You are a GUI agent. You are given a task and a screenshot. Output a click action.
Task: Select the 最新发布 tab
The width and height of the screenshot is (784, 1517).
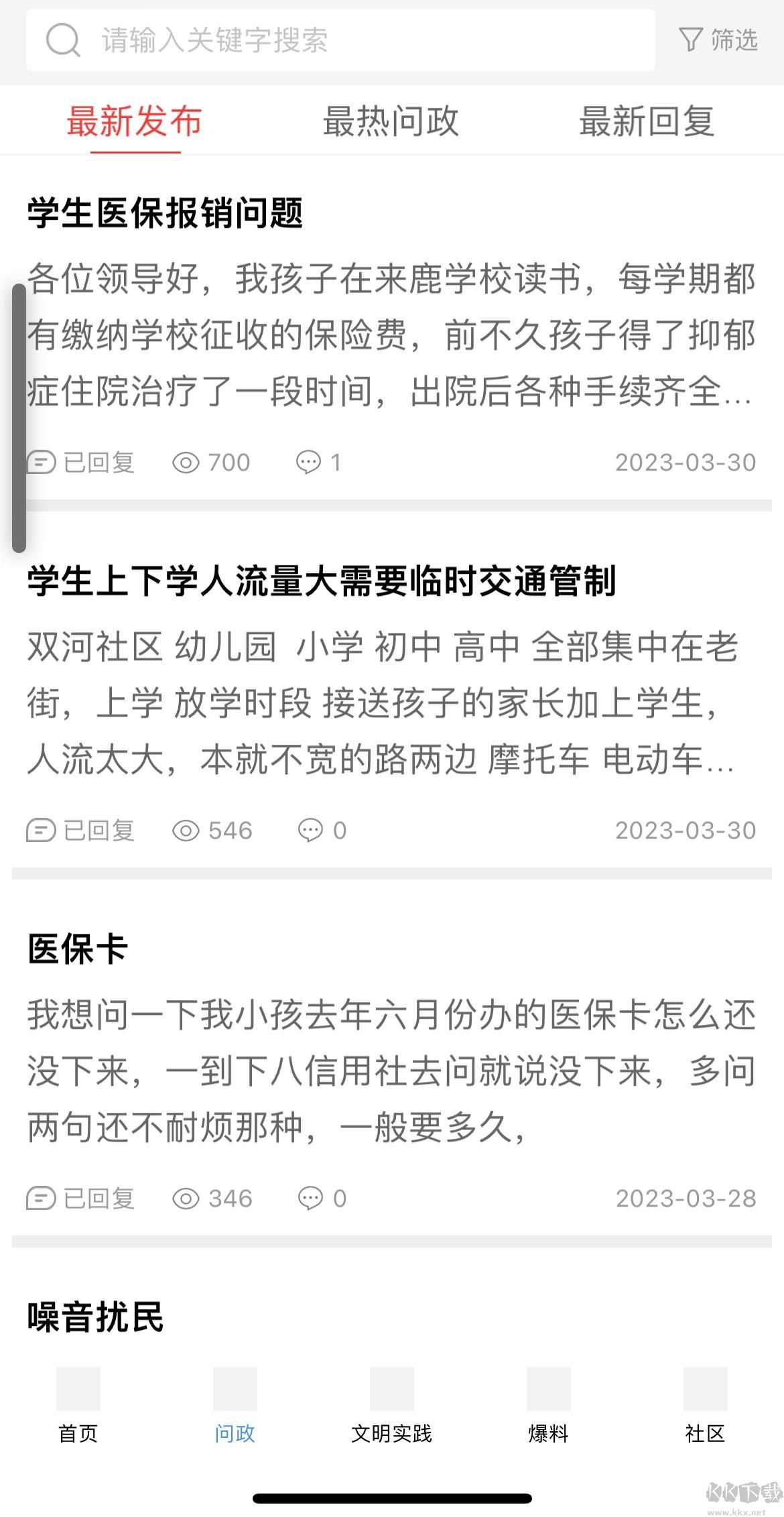tap(135, 122)
